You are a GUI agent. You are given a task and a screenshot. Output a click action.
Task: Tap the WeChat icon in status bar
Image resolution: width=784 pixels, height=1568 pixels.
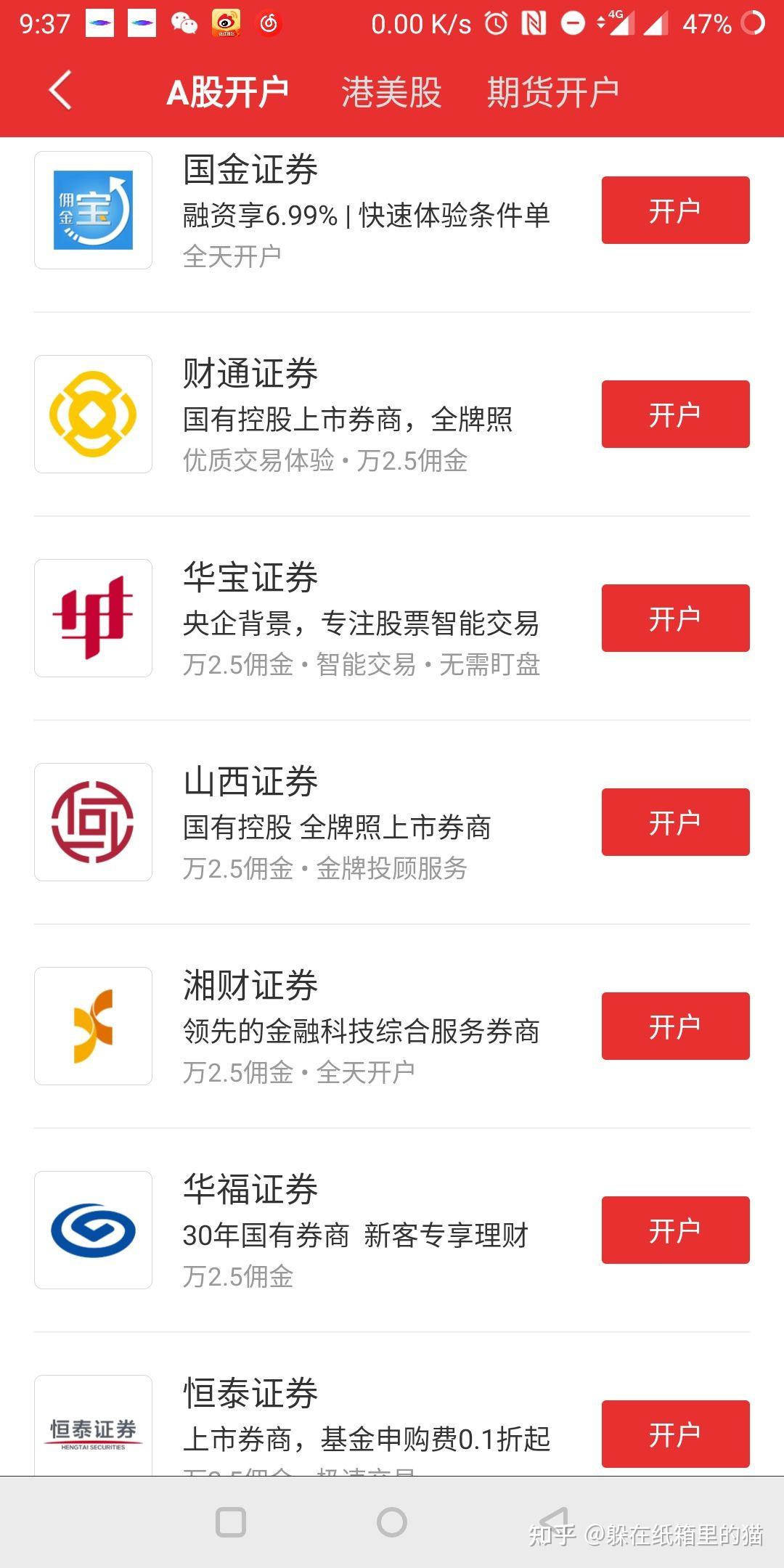[184, 23]
